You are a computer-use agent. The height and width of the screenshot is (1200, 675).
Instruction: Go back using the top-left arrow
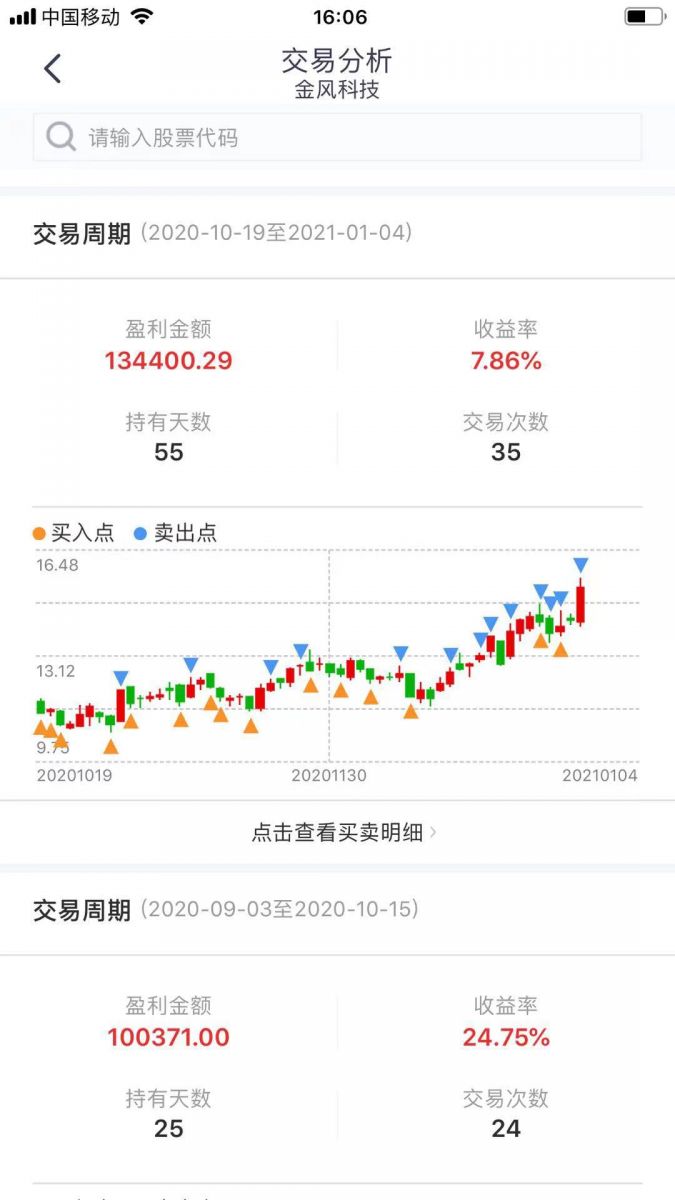53,68
